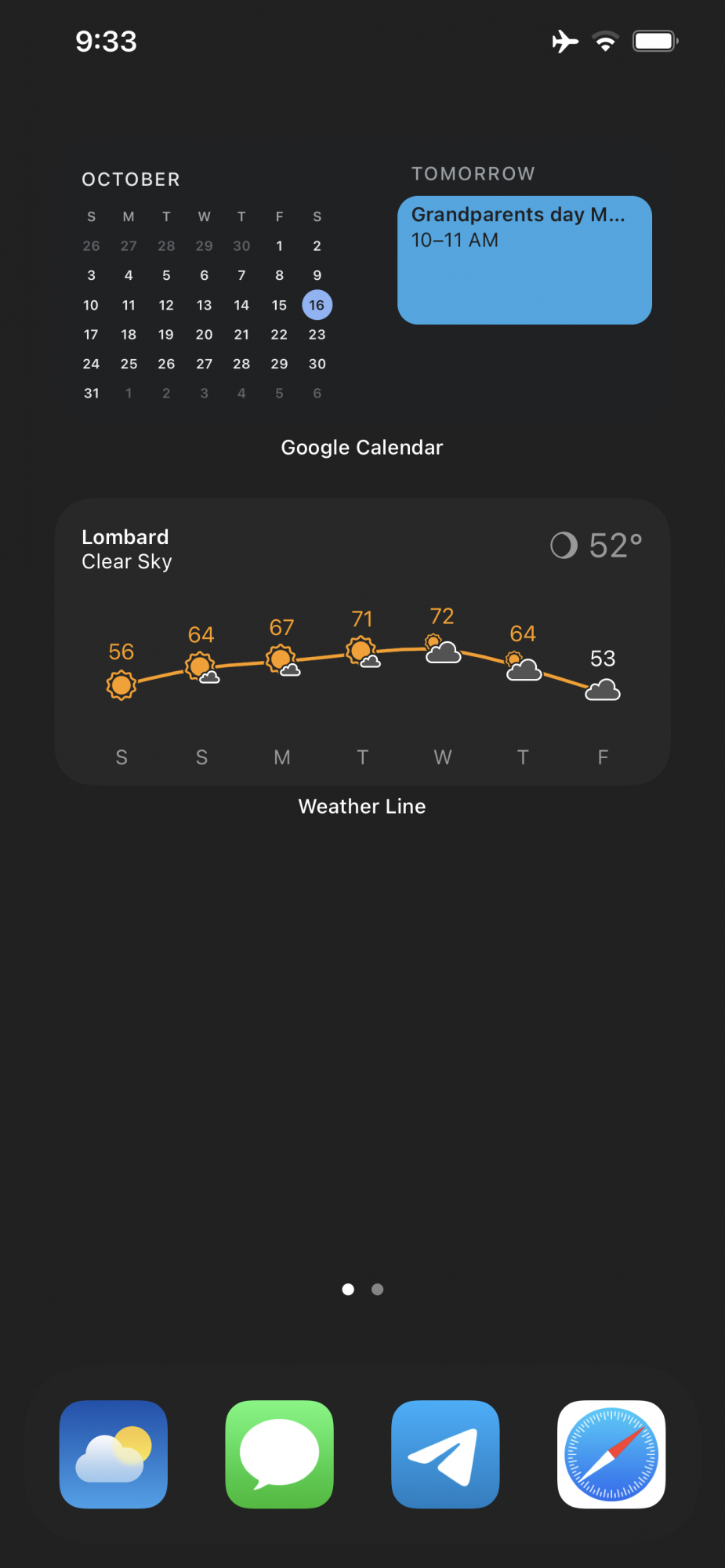Screen dimensions: 725x1568
Task: Open the October calendar month grid
Action: (204, 305)
